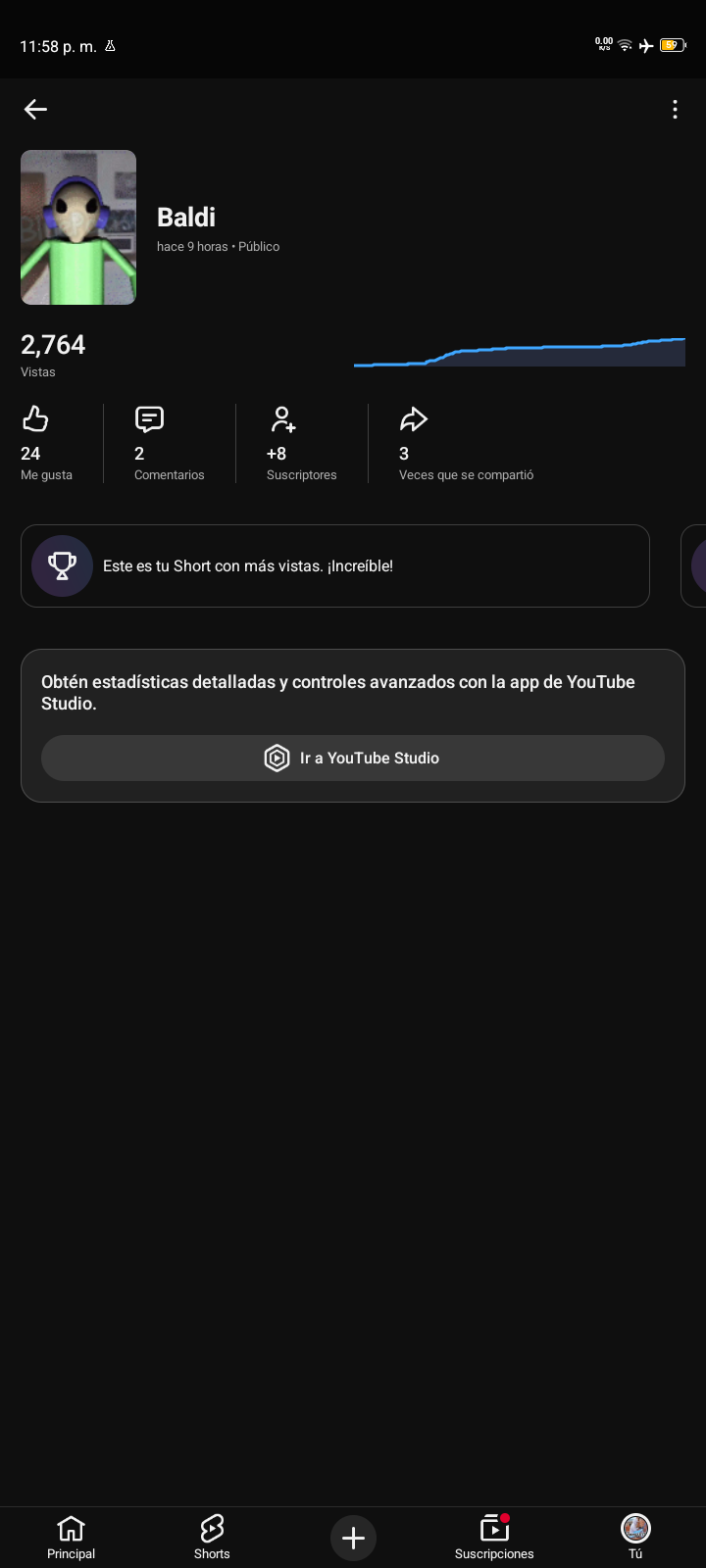The width and height of the screenshot is (706, 1568).
Task: Tap Ir a YouTube Studio button
Action: pos(353,758)
